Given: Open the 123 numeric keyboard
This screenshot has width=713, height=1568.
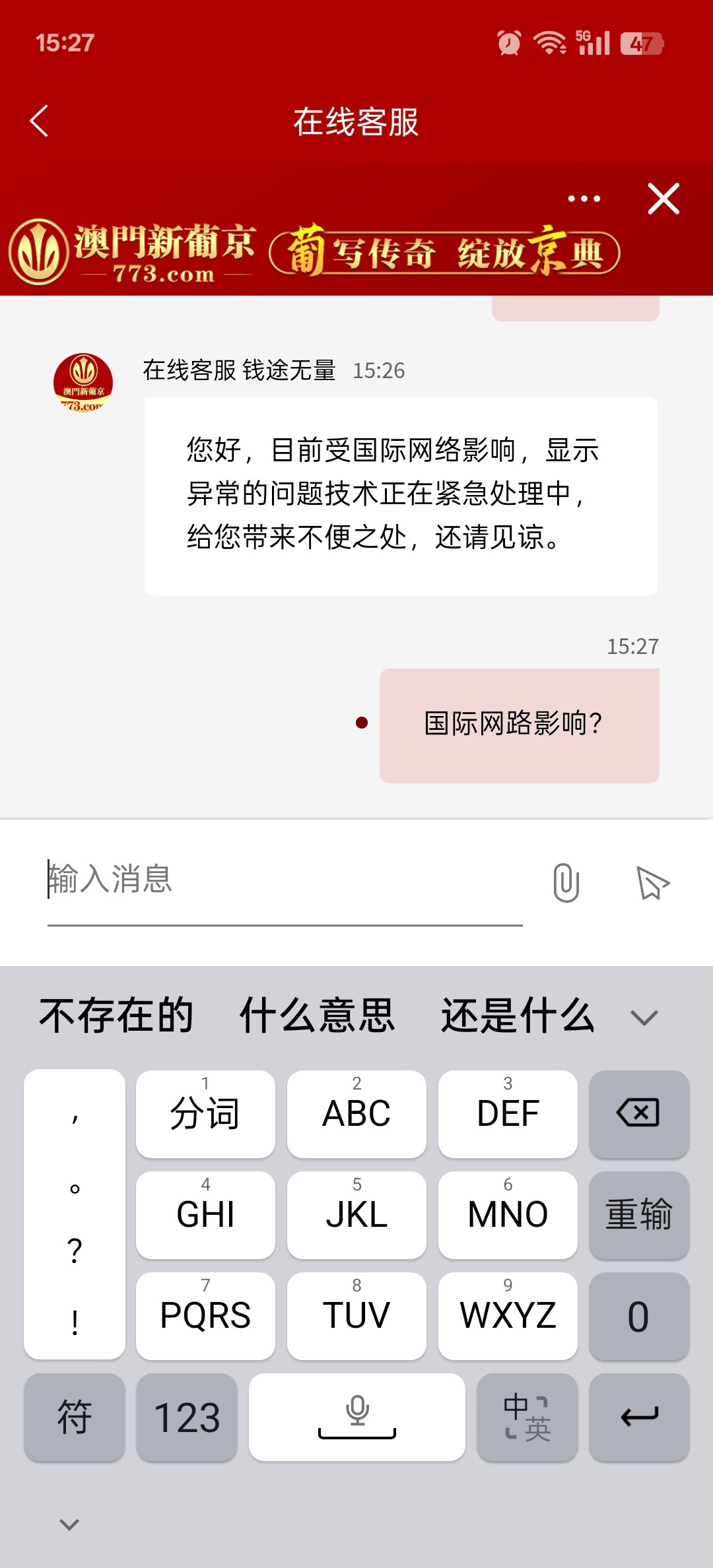Looking at the screenshot, I should 187,1417.
